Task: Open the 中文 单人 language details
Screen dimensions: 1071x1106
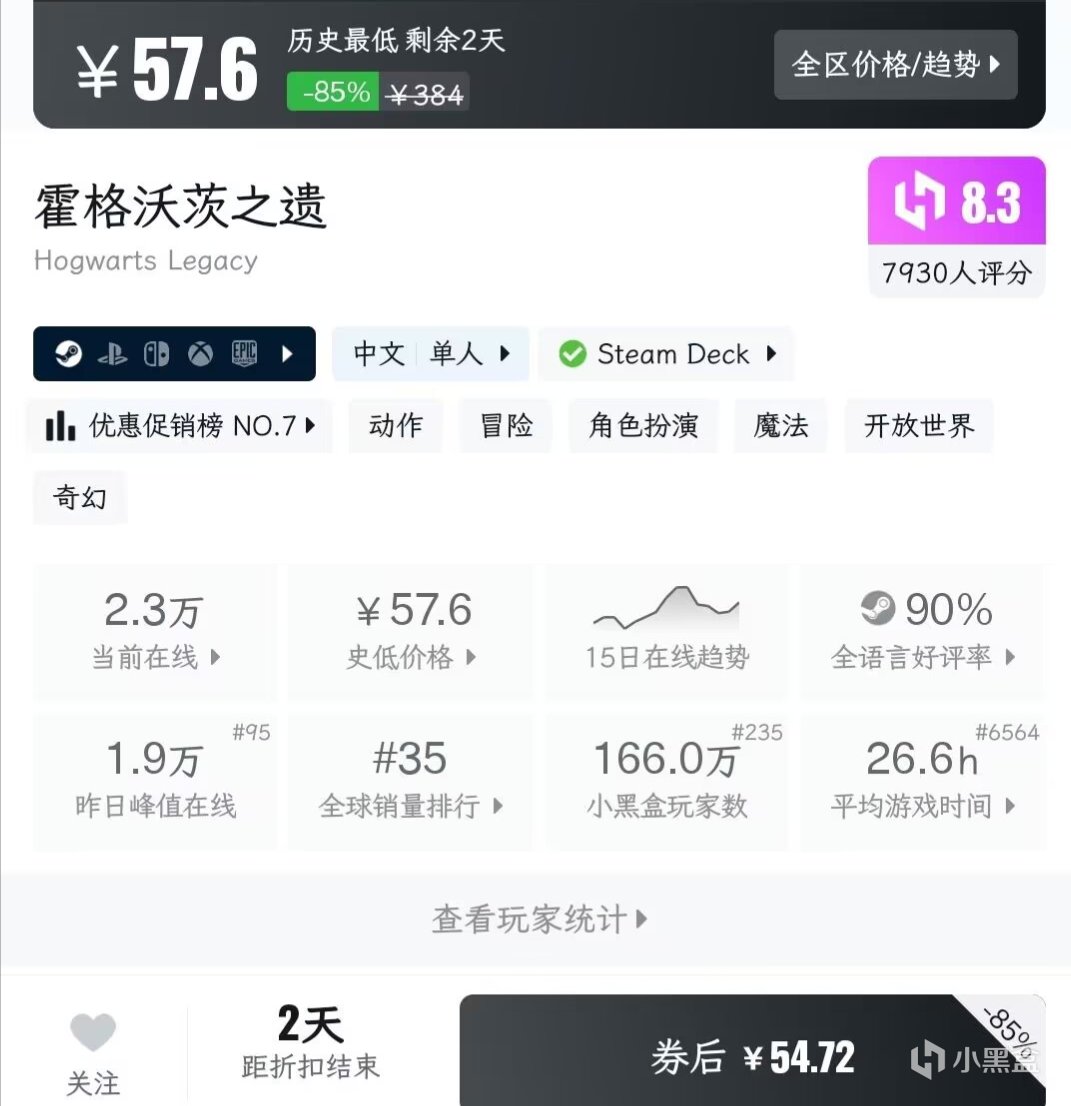Action: coord(431,354)
